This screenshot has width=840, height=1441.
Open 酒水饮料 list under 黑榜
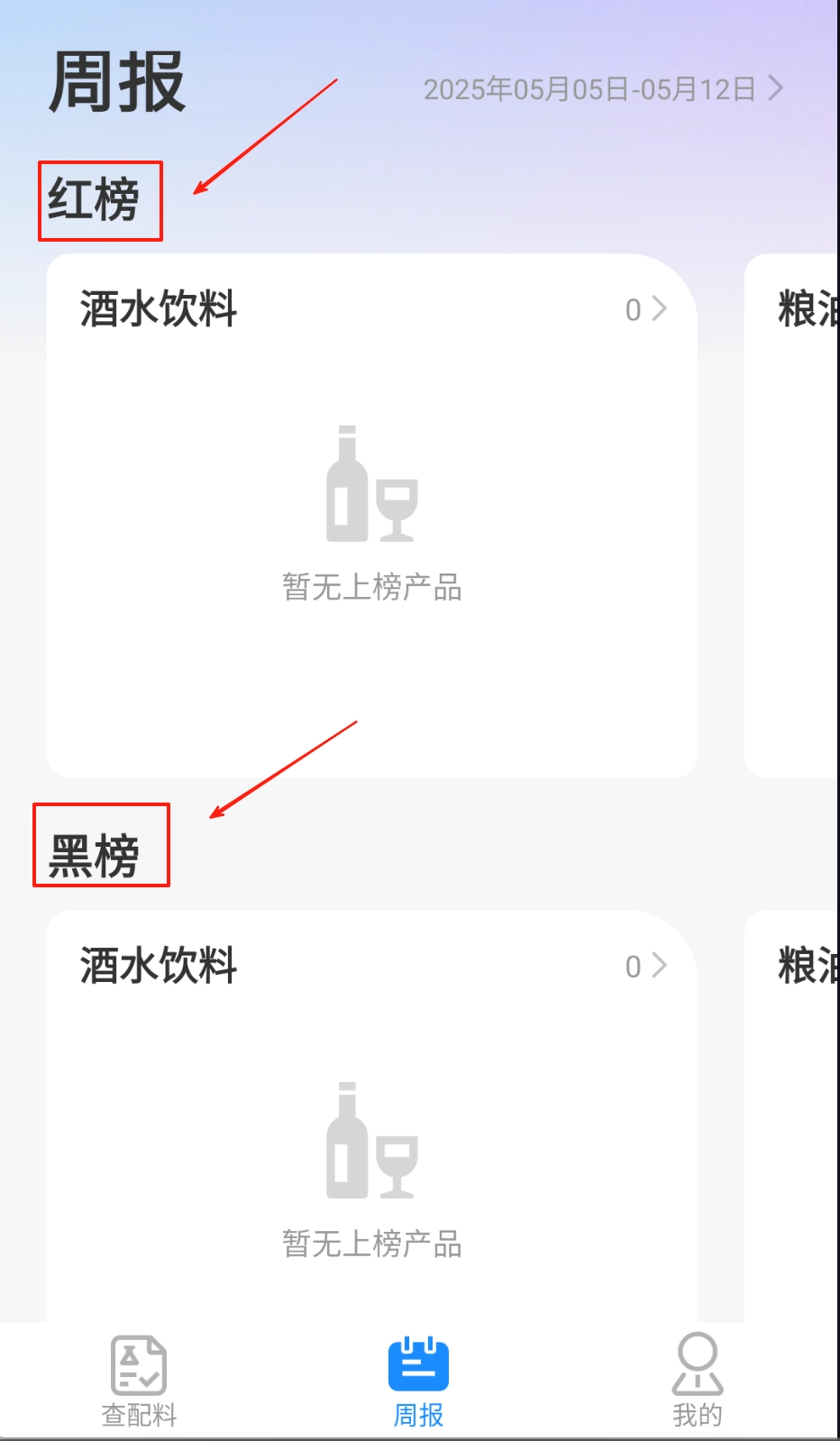point(646,966)
